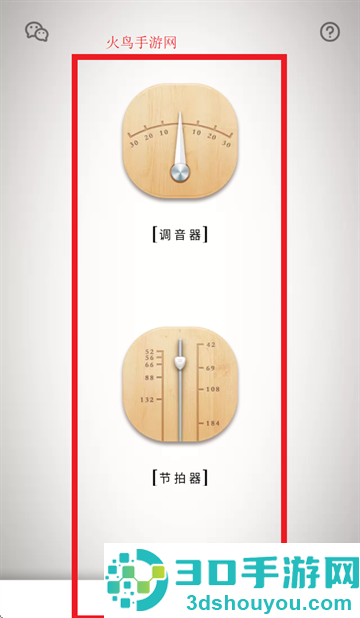Image resolution: width=360 pixels, height=618 pixels.
Task: Open the help question mark icon
Action: 330,32
